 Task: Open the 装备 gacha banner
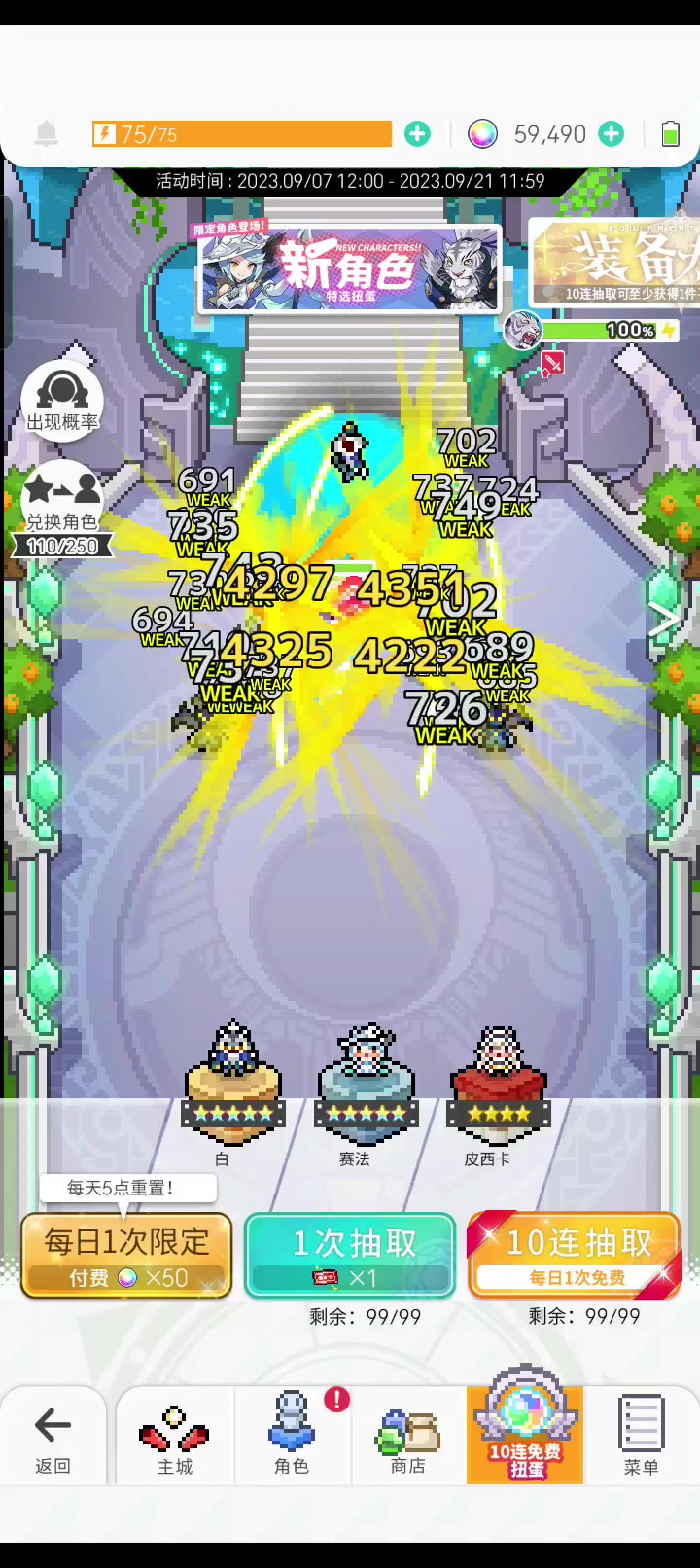tap(616, 261)
